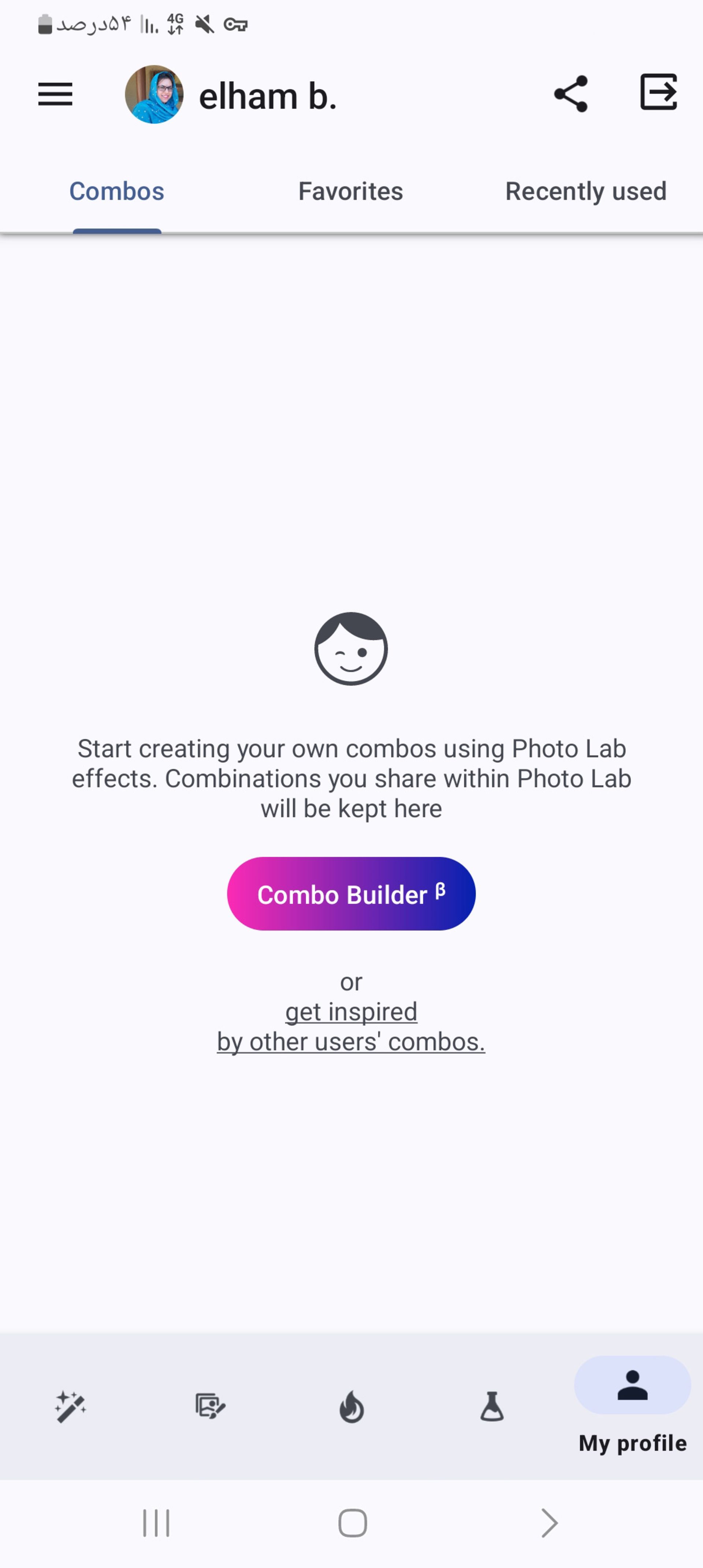The width and height of the screenshot is (703, 1568).
Task: Select the Combos tab
Action: pyautogui.click(x=116, y=191)
